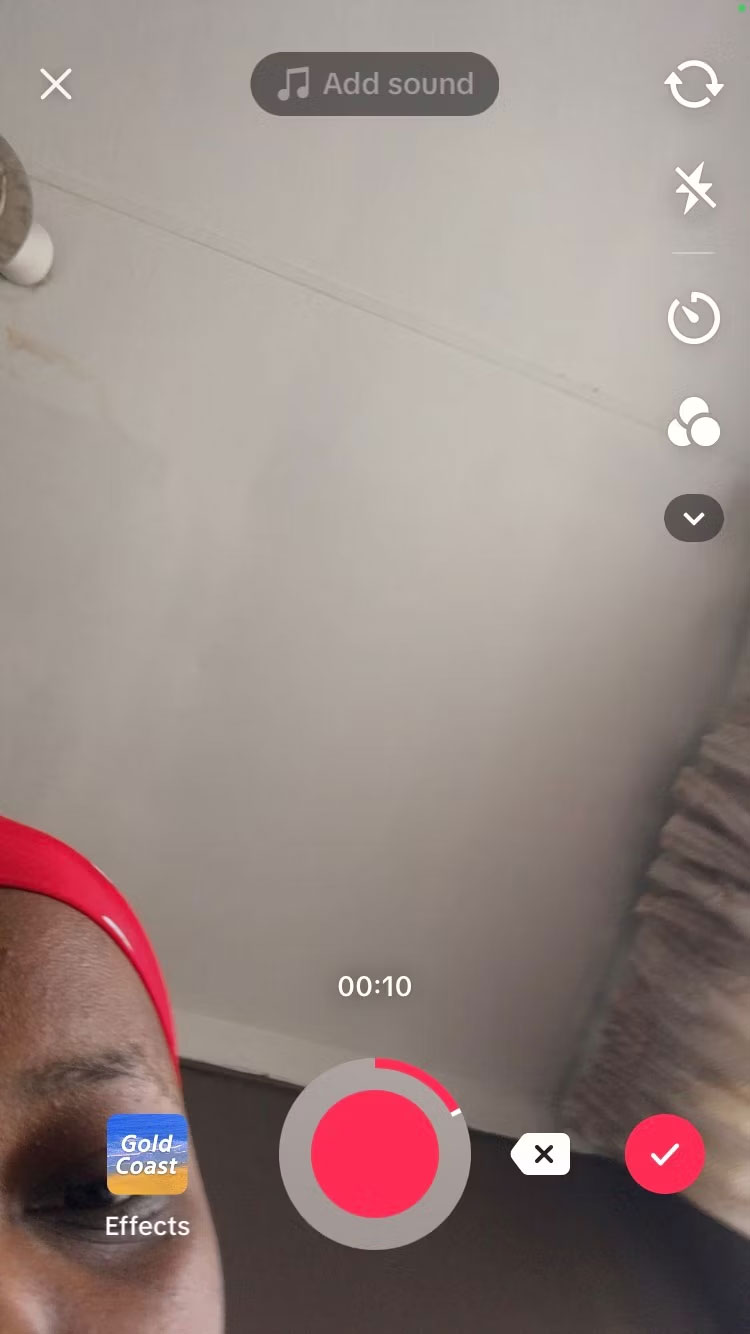Open the recording timer
This screenshot has height=1334, width=750.
click(x=693, y=318)
